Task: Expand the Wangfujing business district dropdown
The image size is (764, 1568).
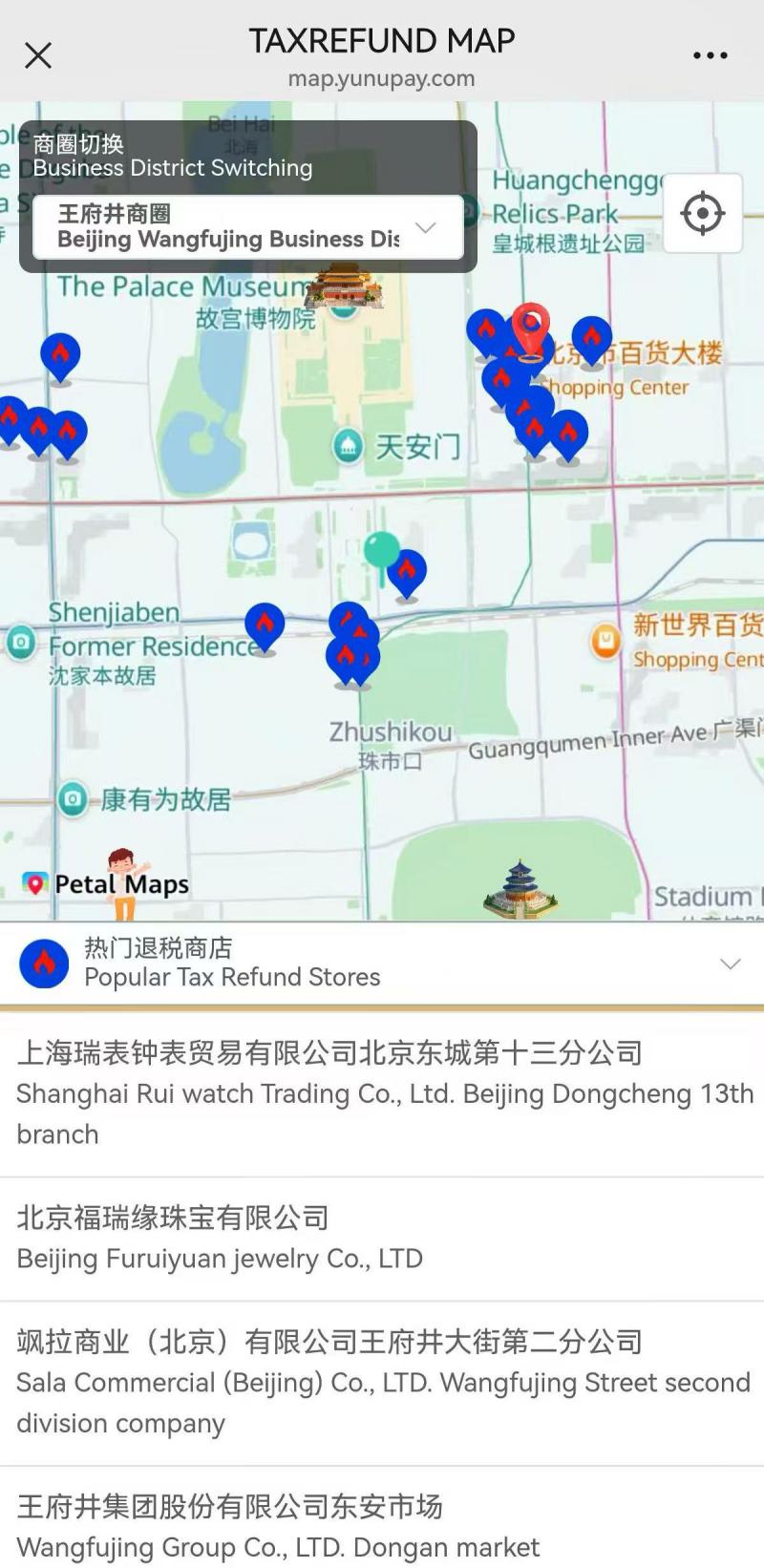Action: click(x=248, y=227)
